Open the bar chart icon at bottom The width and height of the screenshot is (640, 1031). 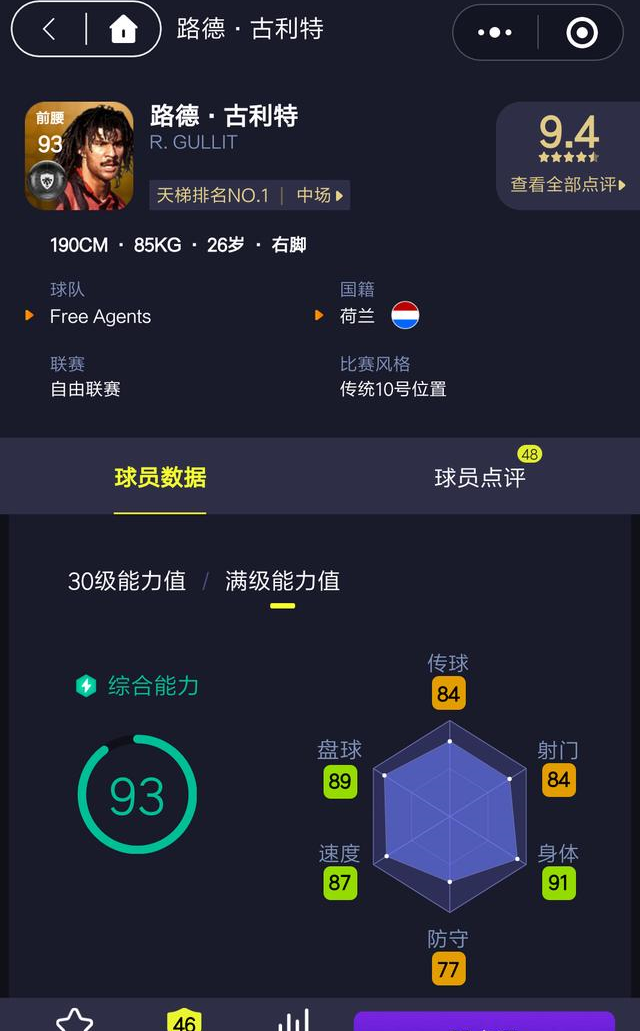tap(293, 1019)
